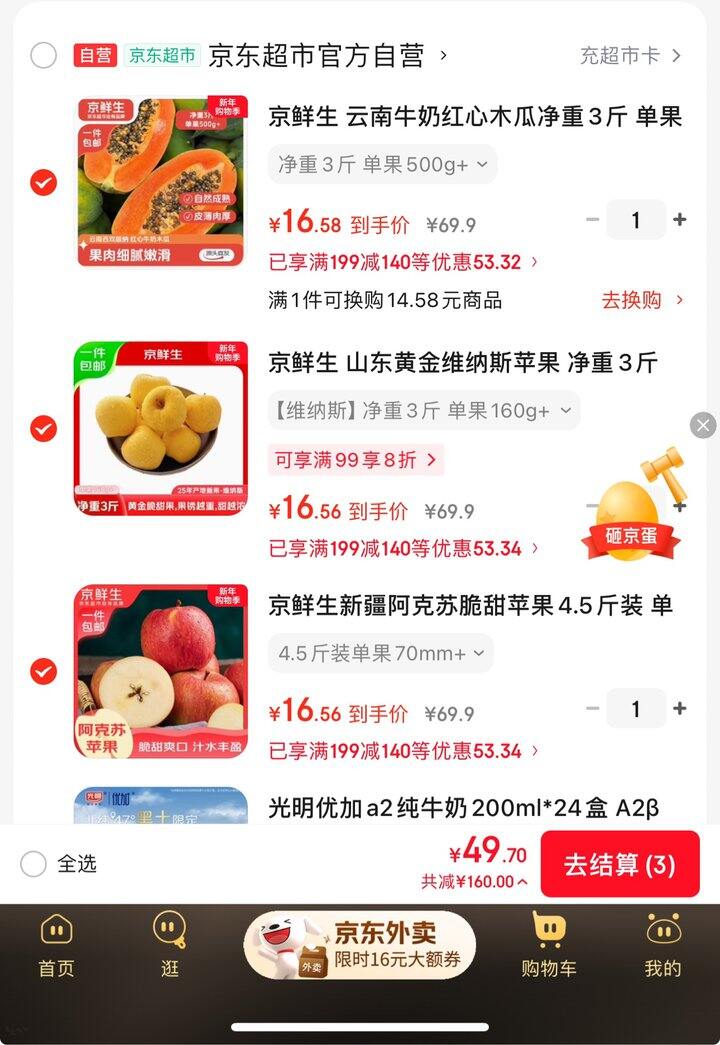Viewport: 720px width, 1045px height.
Task: Tap the 首页 home icon
Action: click(55, 945)
